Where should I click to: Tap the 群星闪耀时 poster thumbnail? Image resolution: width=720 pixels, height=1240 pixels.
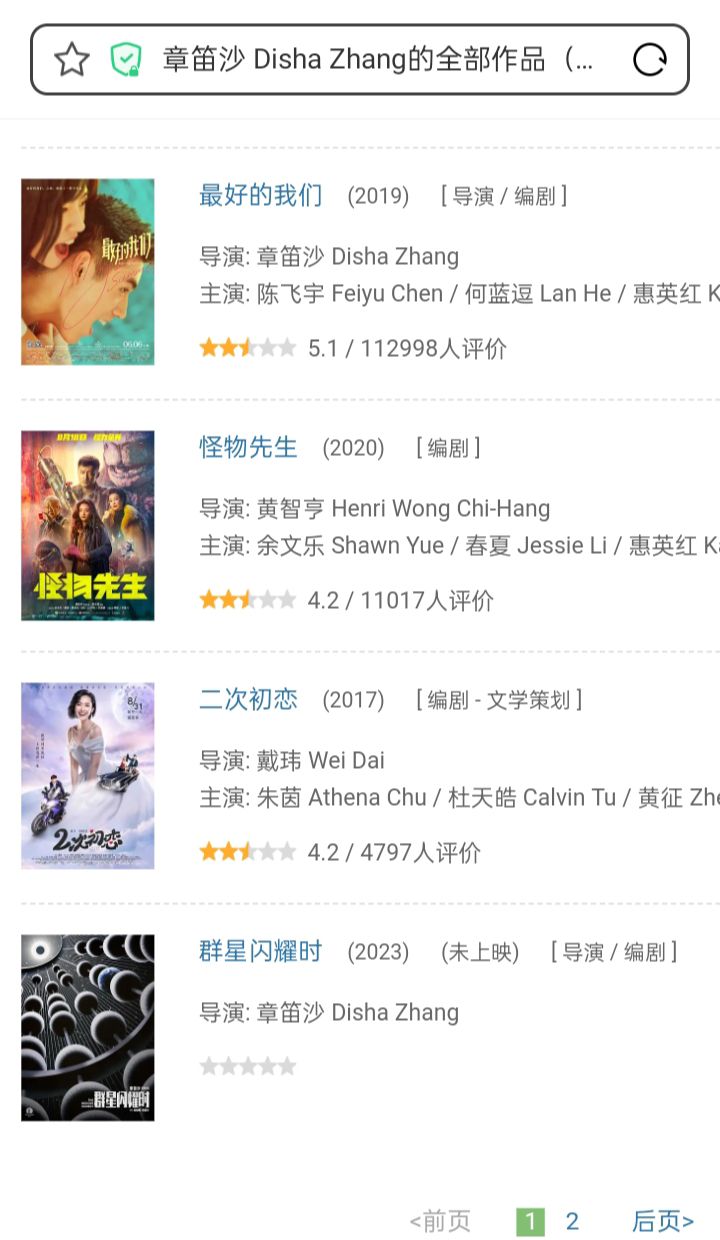point(88,1028)
